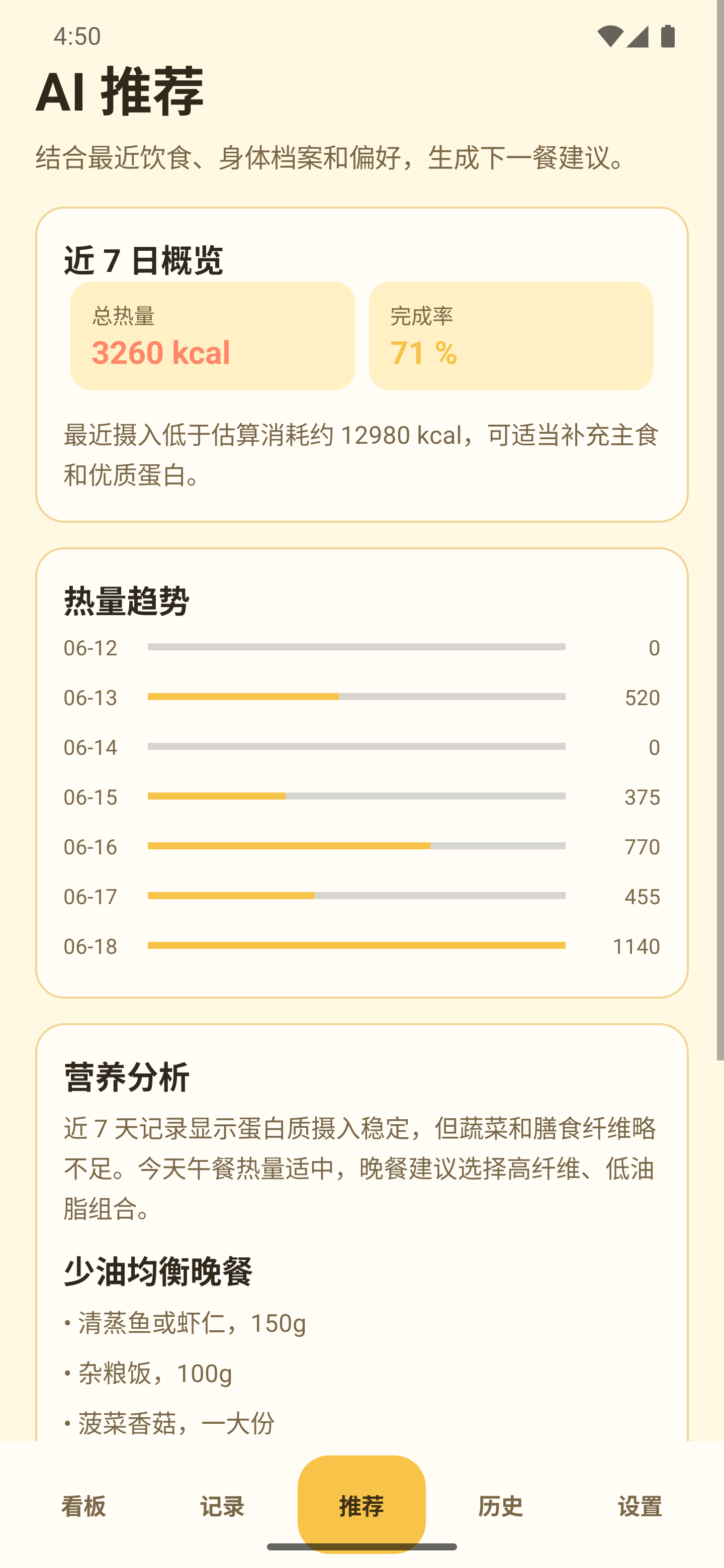Open the 设置 tab
The image size is (724, 1568).
pyautogui.click(x=640, y=1505)
